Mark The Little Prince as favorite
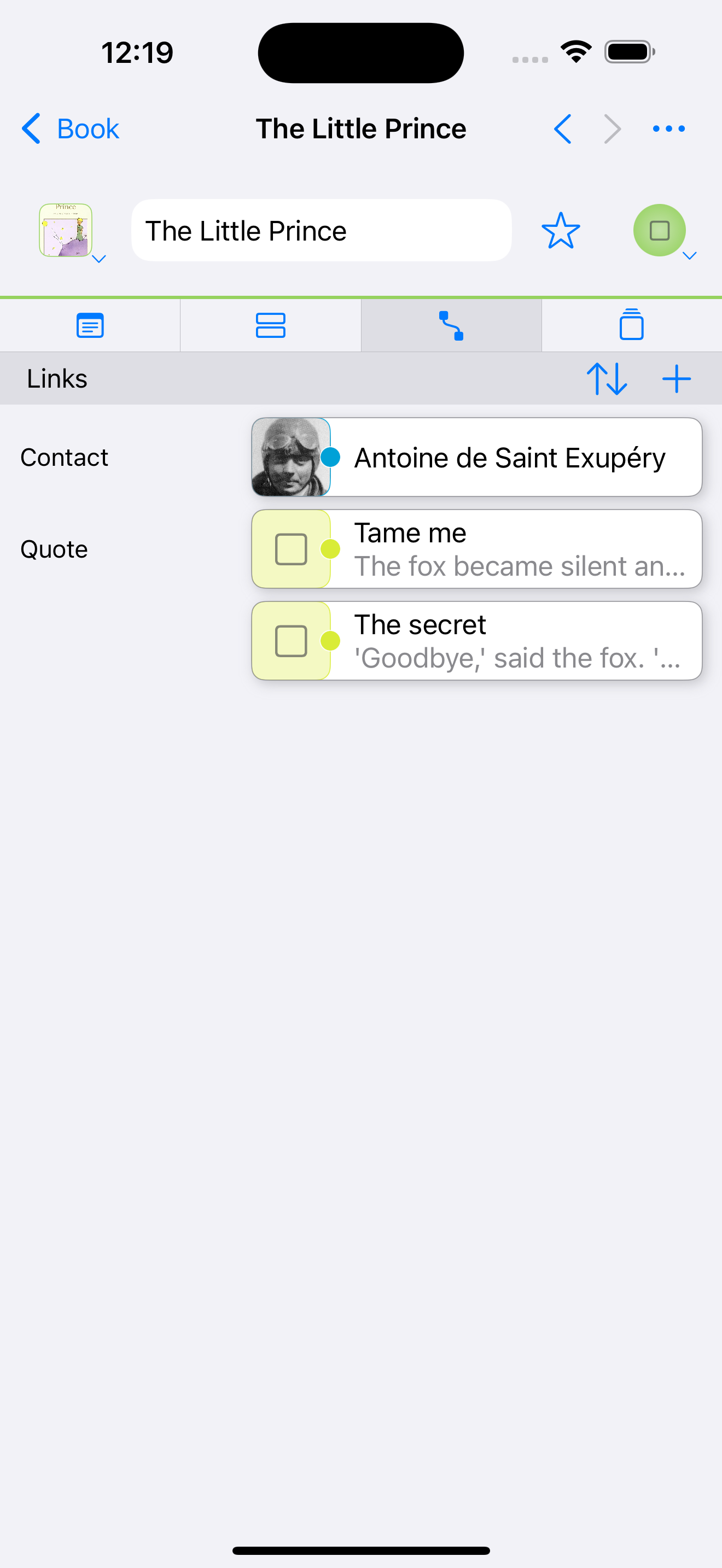 (560, 231)
